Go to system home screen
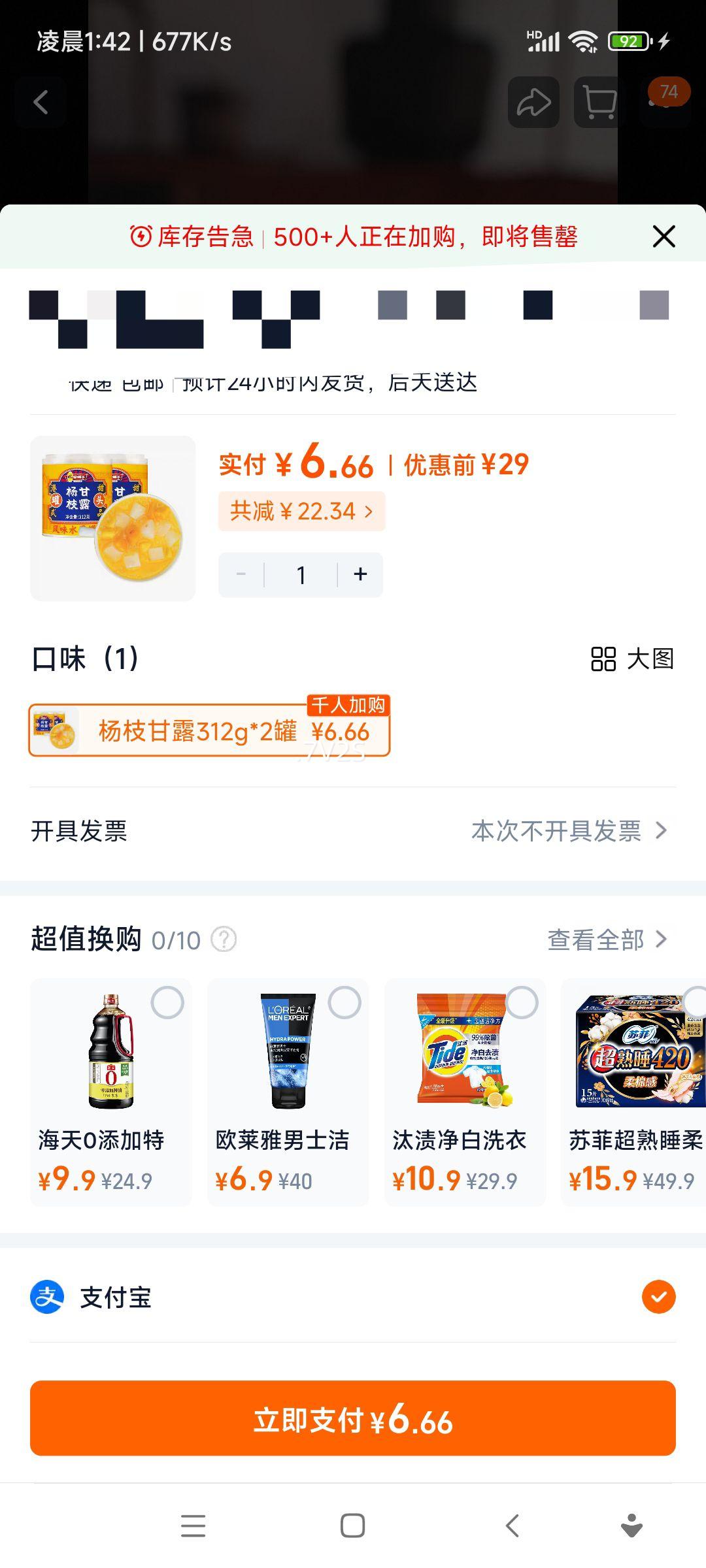The width and height of the screenshot is (706, 1568). click(352, 1526)
